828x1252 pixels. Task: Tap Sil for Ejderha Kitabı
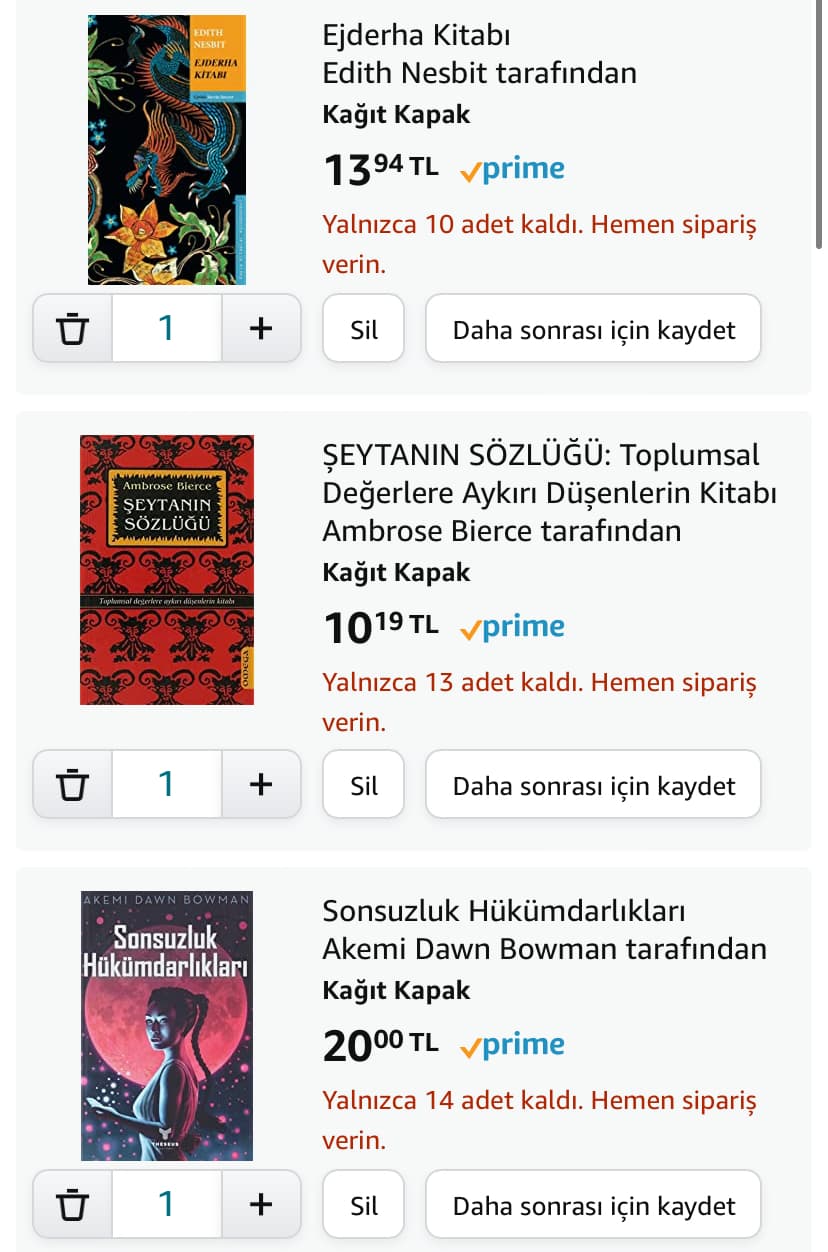coord(363,329)
